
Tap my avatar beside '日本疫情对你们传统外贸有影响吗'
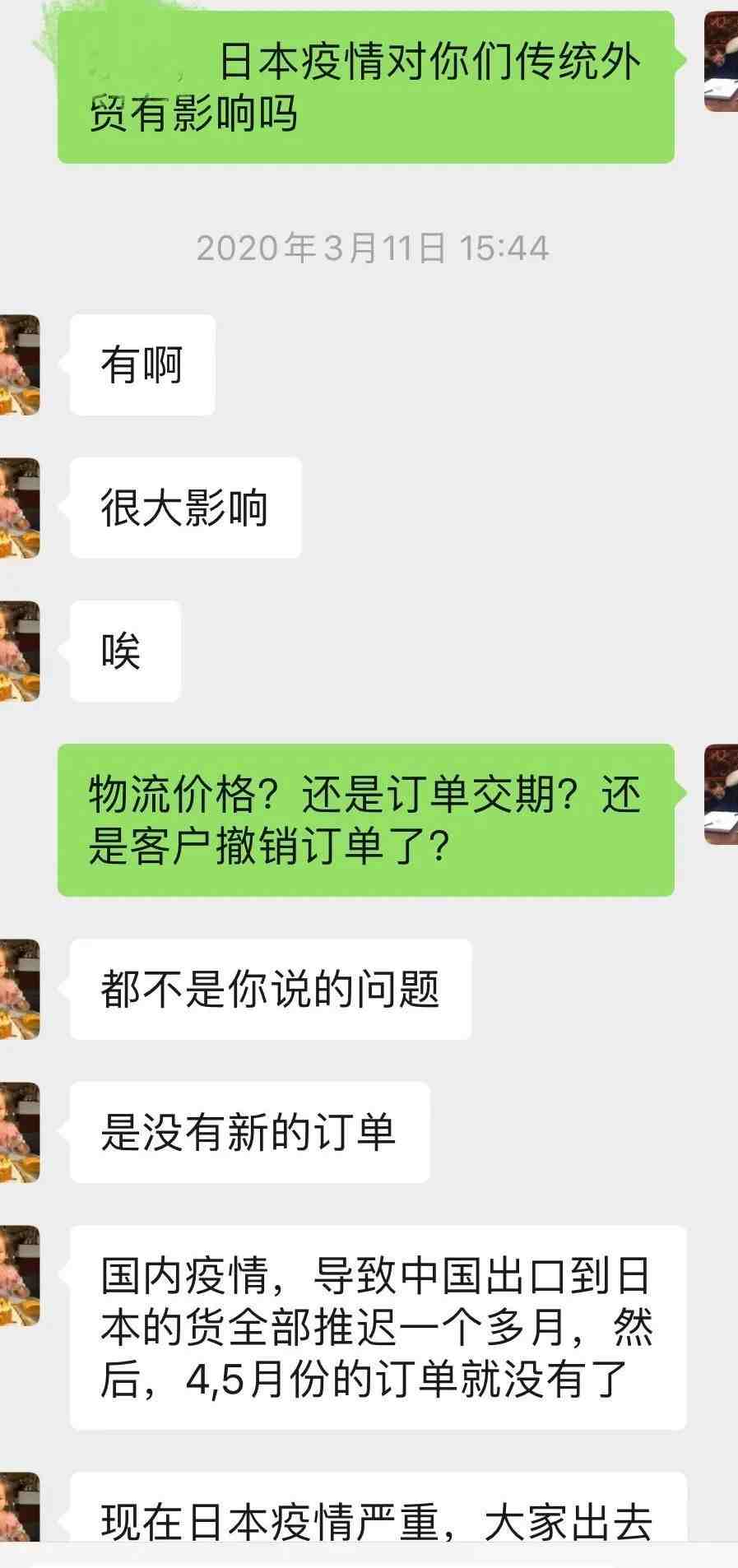721,62
